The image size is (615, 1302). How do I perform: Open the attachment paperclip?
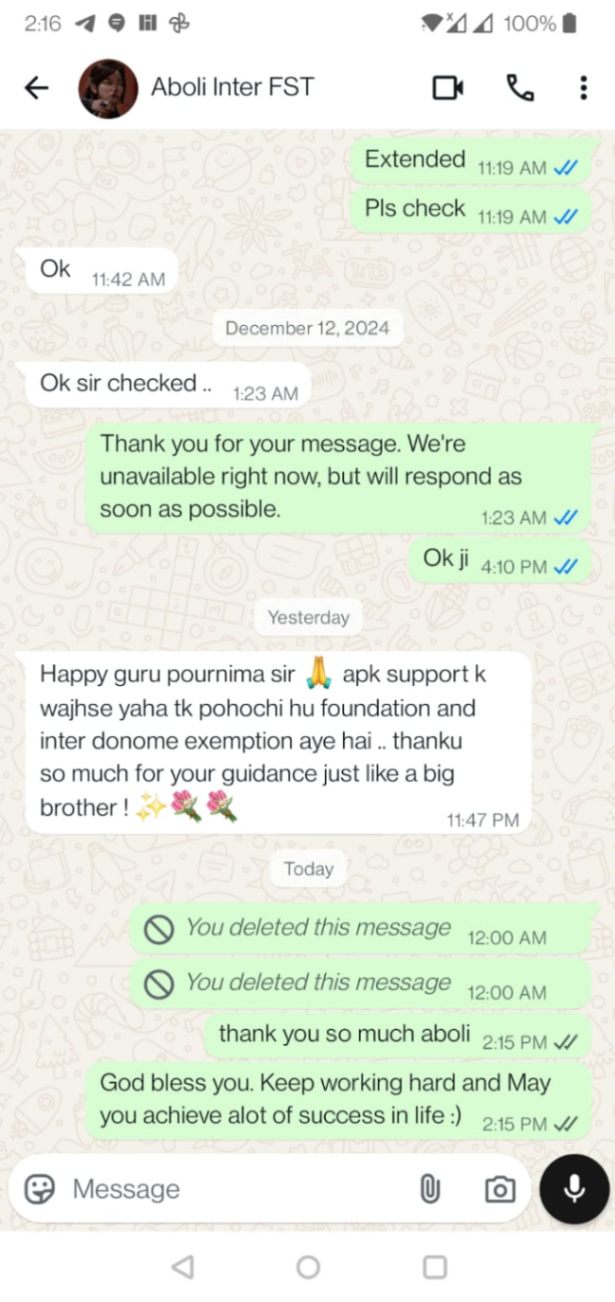point(430,1189)
